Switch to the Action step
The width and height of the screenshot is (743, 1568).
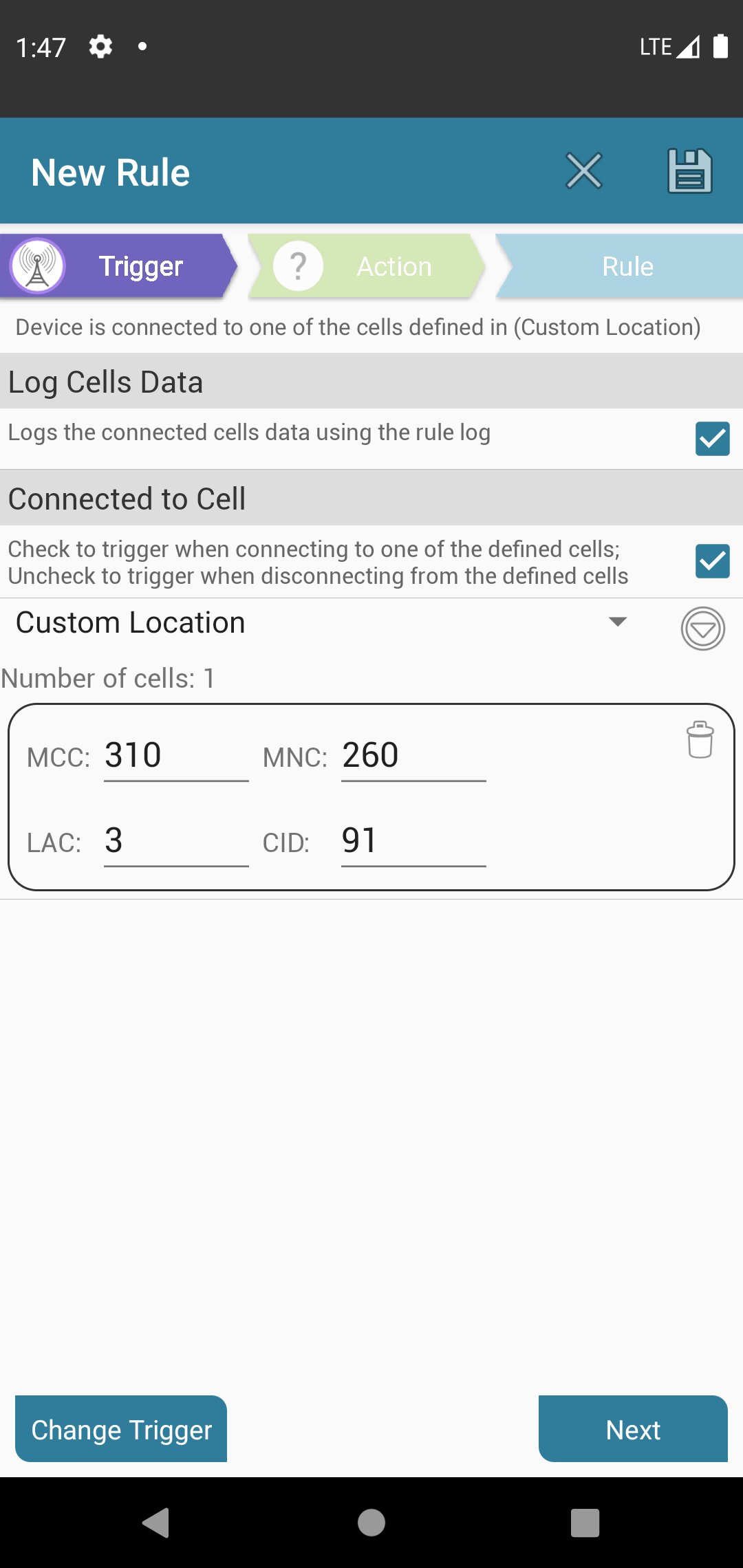(366, 266)
